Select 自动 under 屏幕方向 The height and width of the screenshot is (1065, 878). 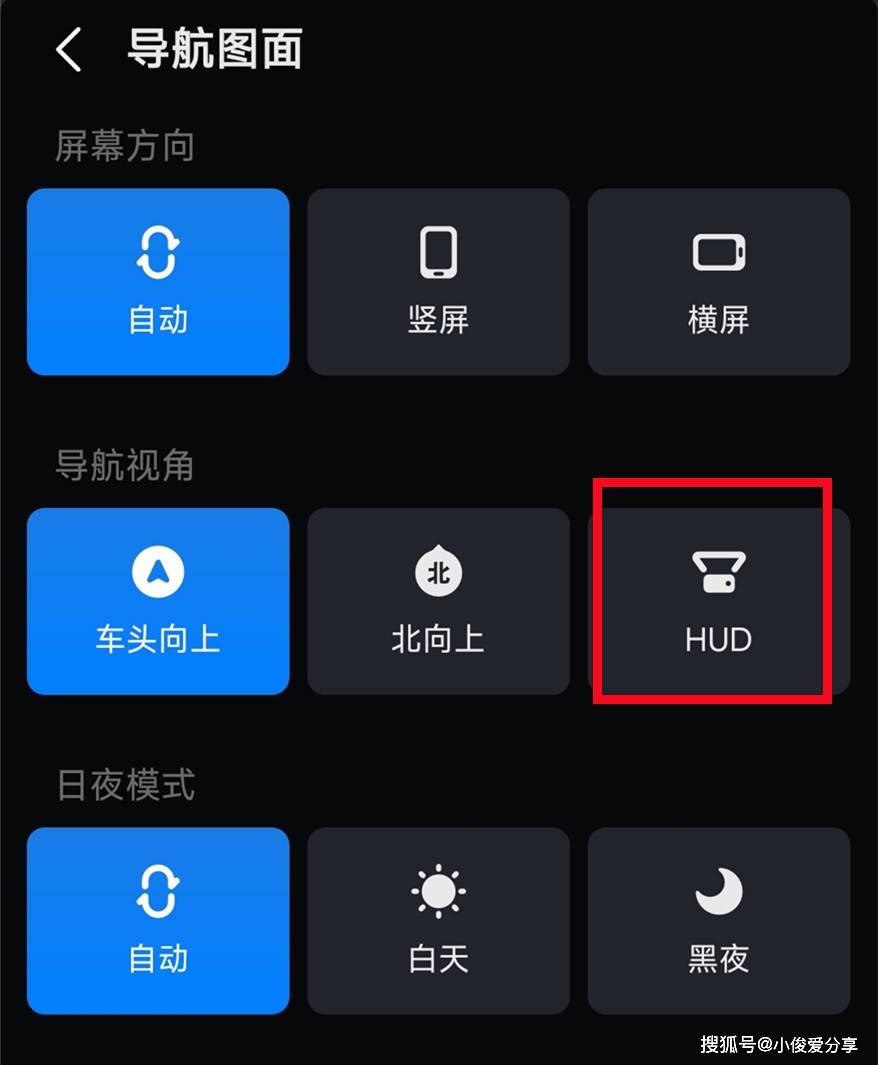(x=158, y=282)
